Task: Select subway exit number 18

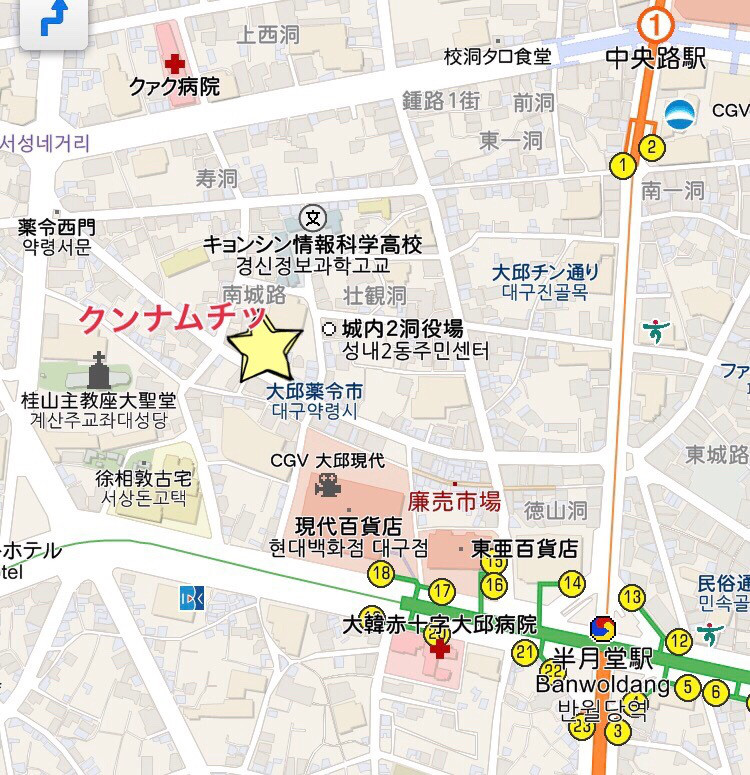Action: (380, 573)
